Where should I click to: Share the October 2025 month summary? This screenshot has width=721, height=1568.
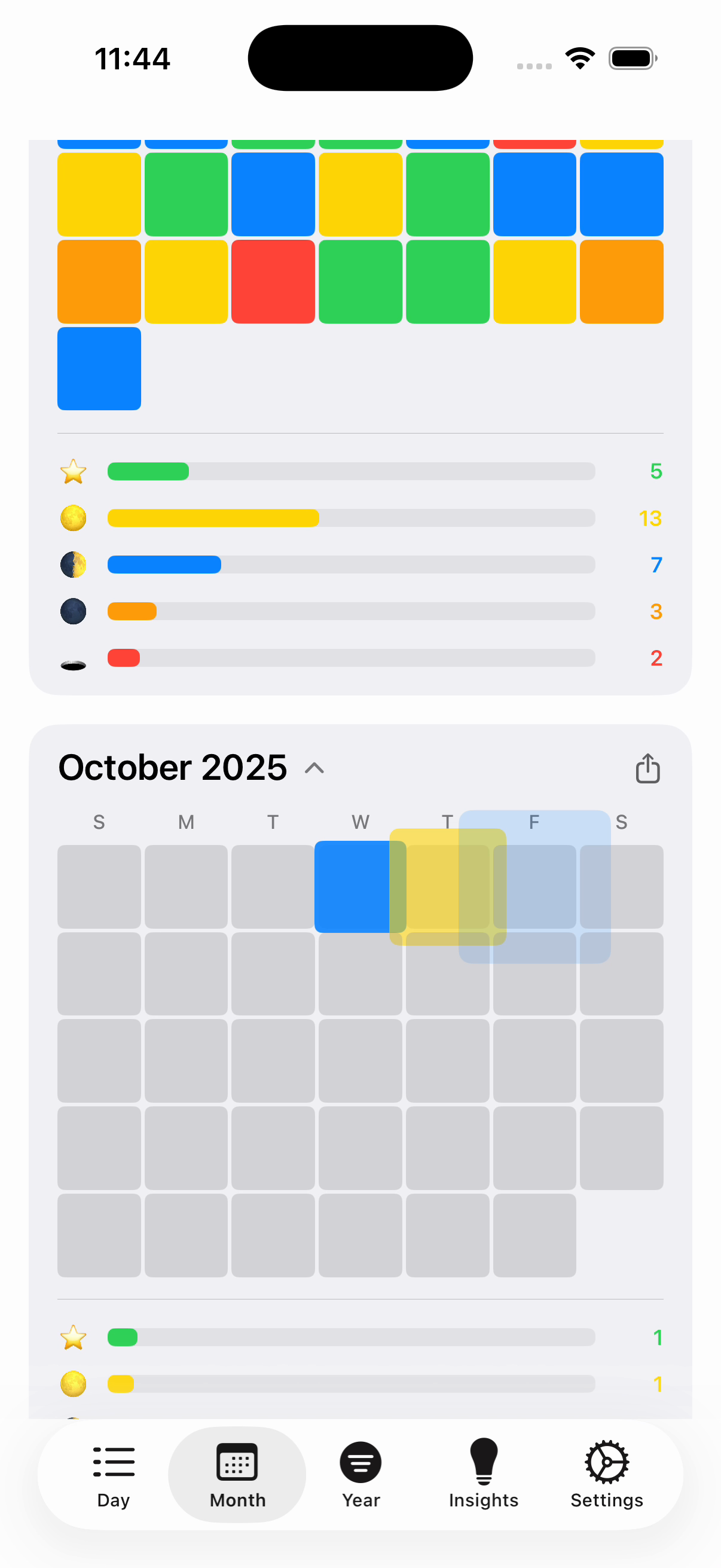click(647, 768)
